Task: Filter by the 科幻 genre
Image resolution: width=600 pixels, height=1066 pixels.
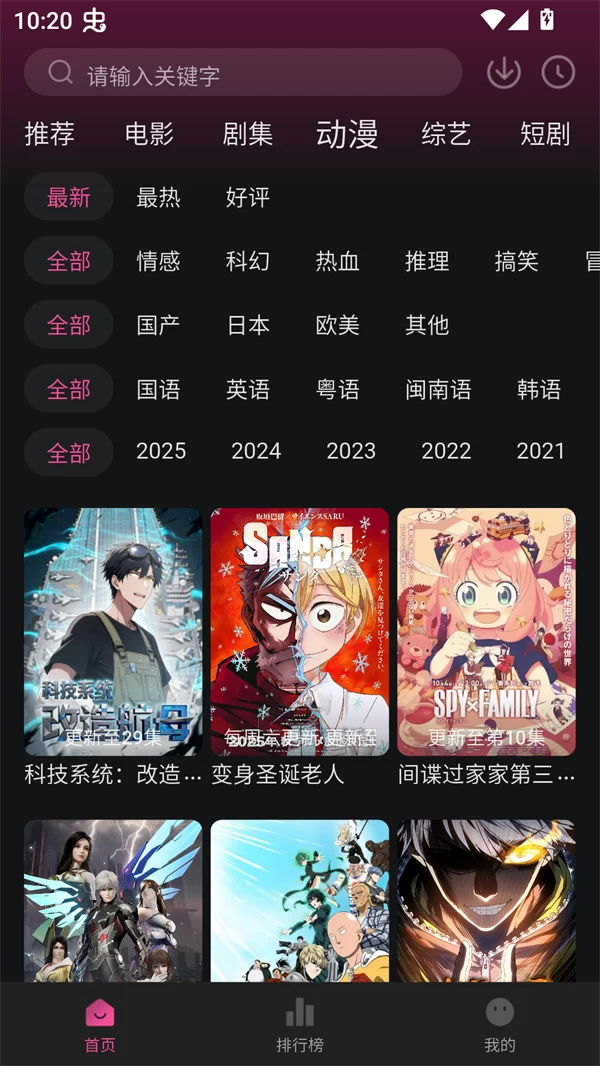Action: (x=248, y=261)
